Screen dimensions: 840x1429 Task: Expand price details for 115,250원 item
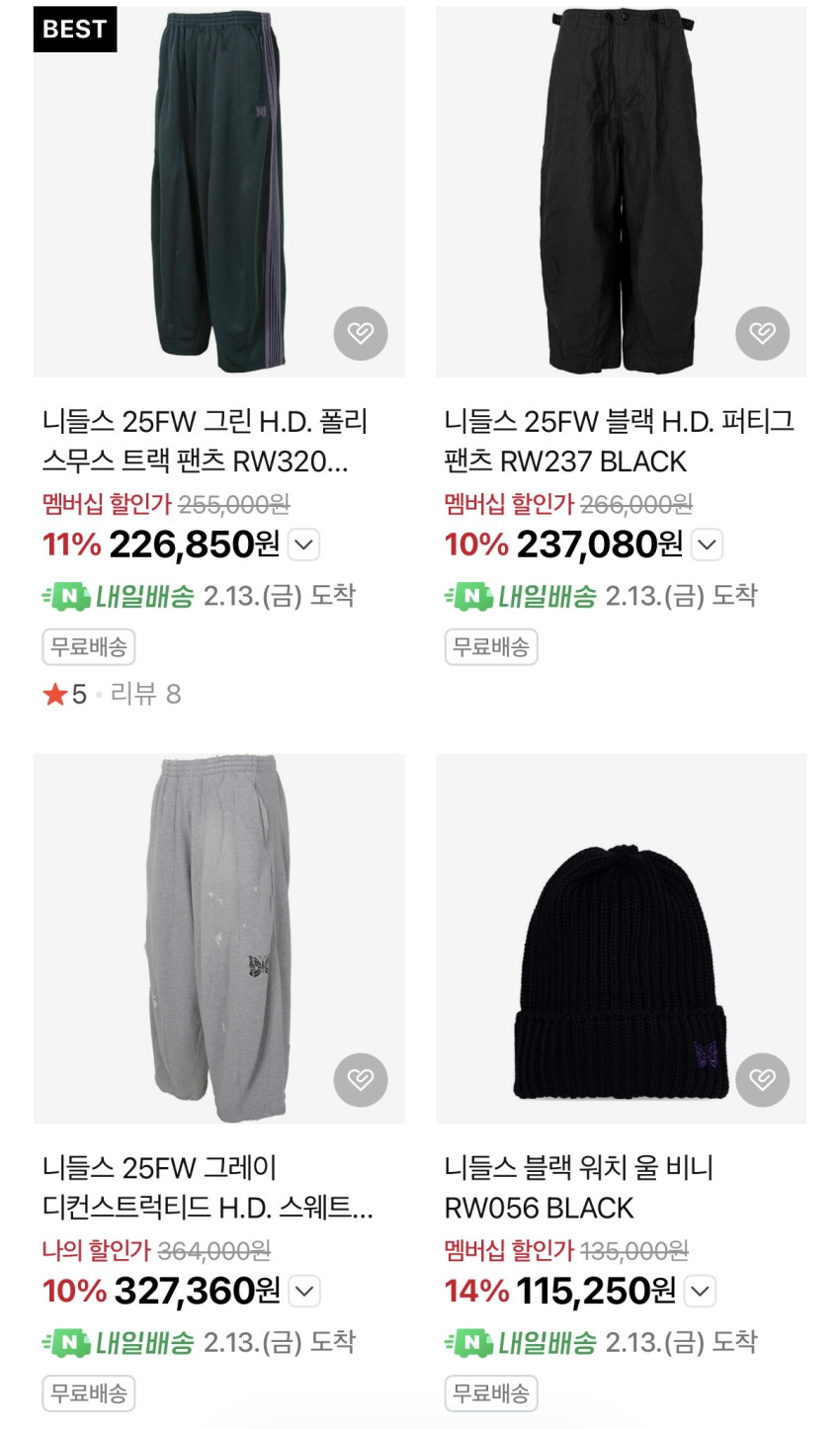pyautogui.click(x=700, y=1291)
